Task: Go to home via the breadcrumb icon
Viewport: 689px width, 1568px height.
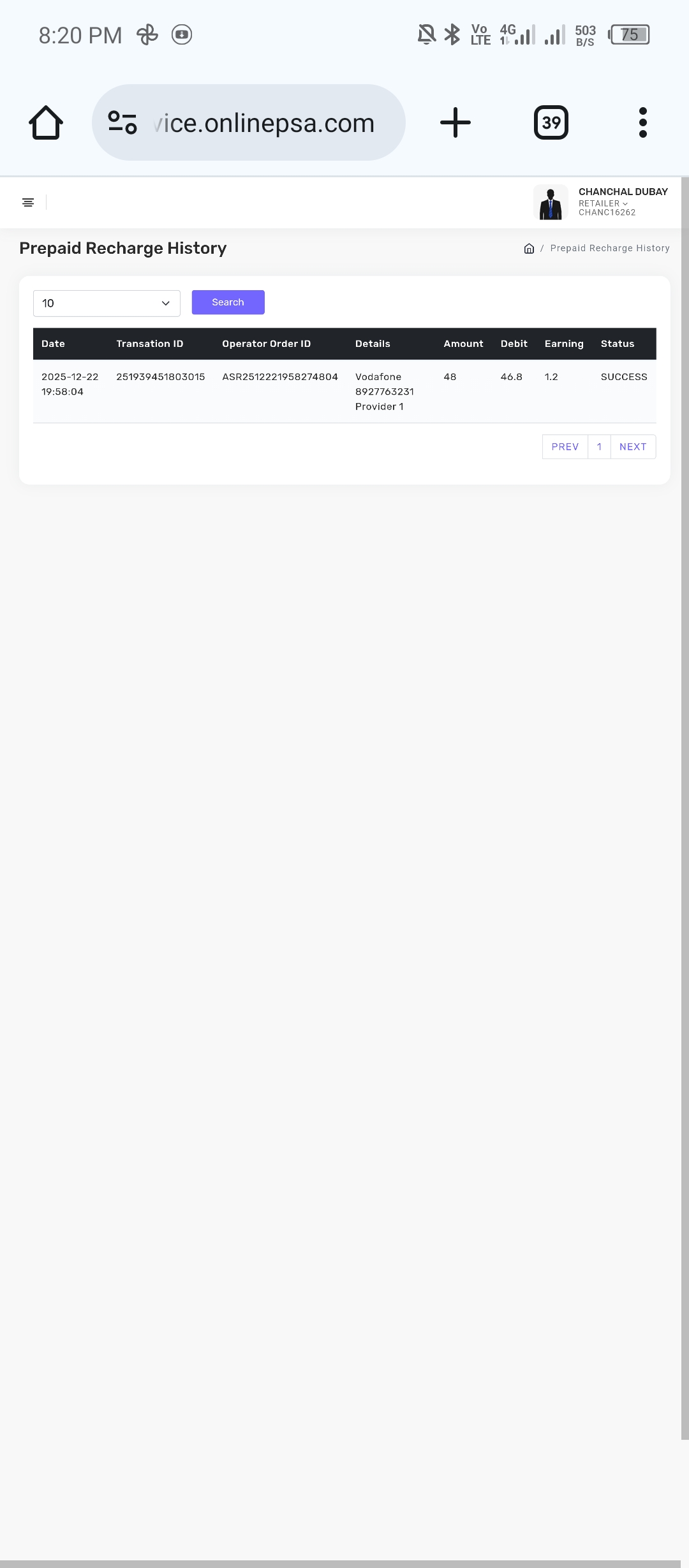Action: (x=529, y=249)
